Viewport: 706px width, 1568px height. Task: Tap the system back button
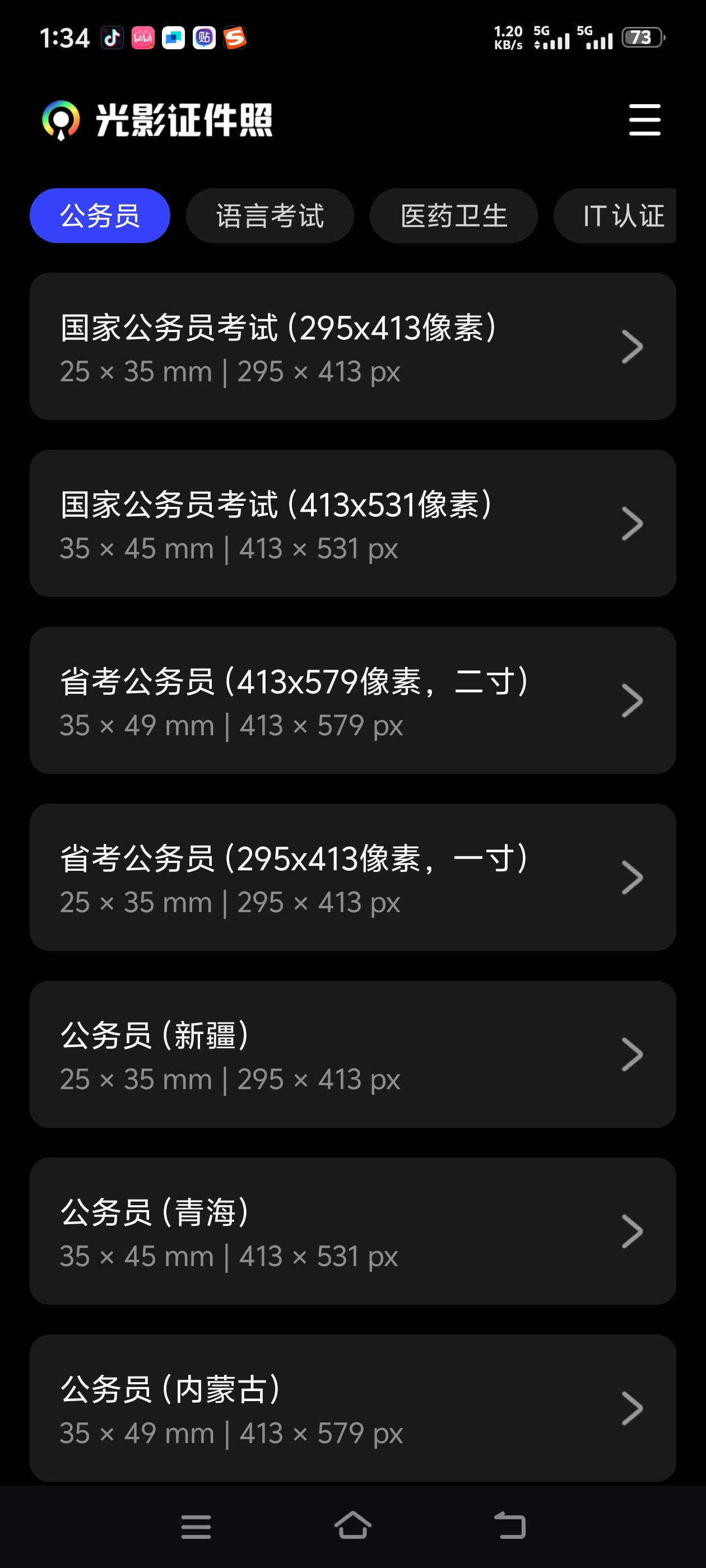point(509,1525)
